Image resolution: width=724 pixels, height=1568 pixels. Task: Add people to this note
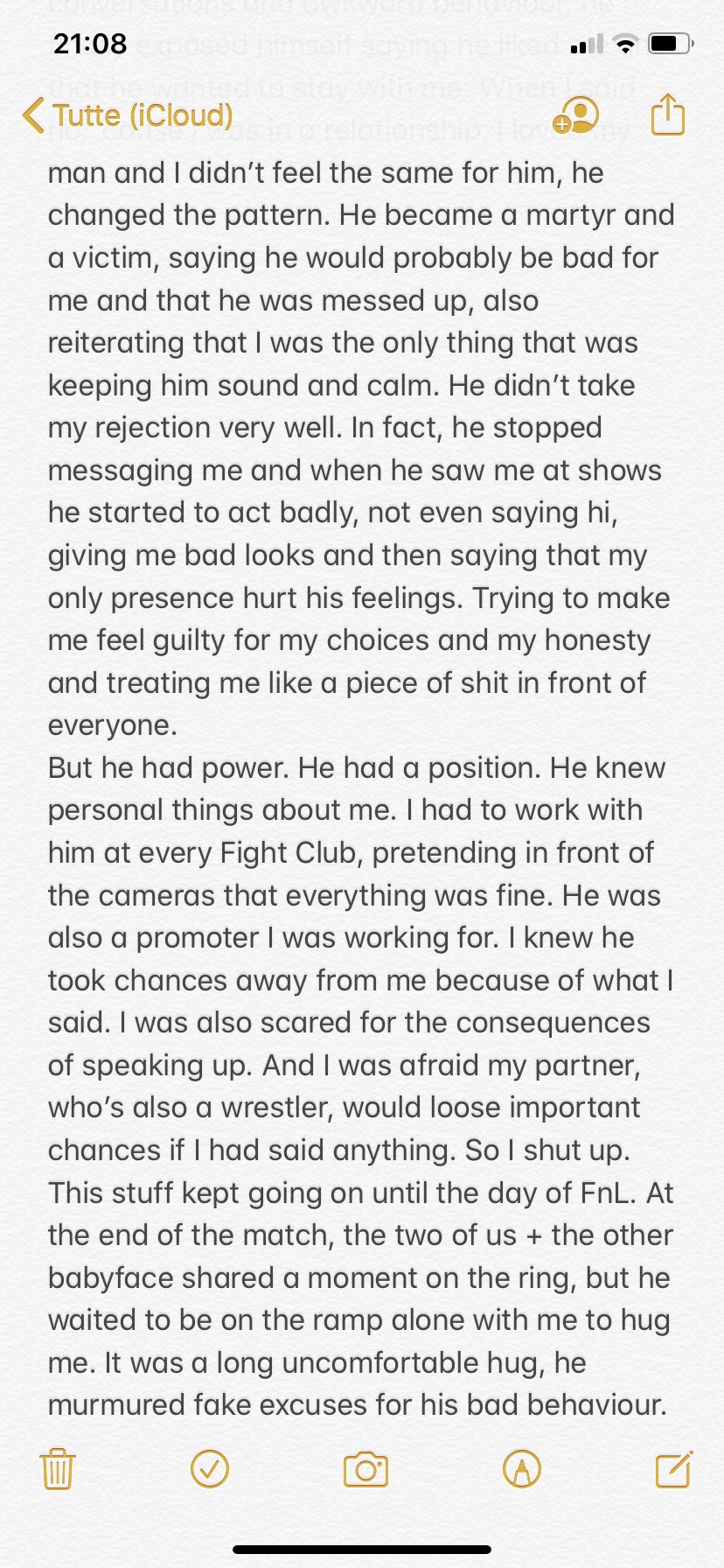[575, 115]
